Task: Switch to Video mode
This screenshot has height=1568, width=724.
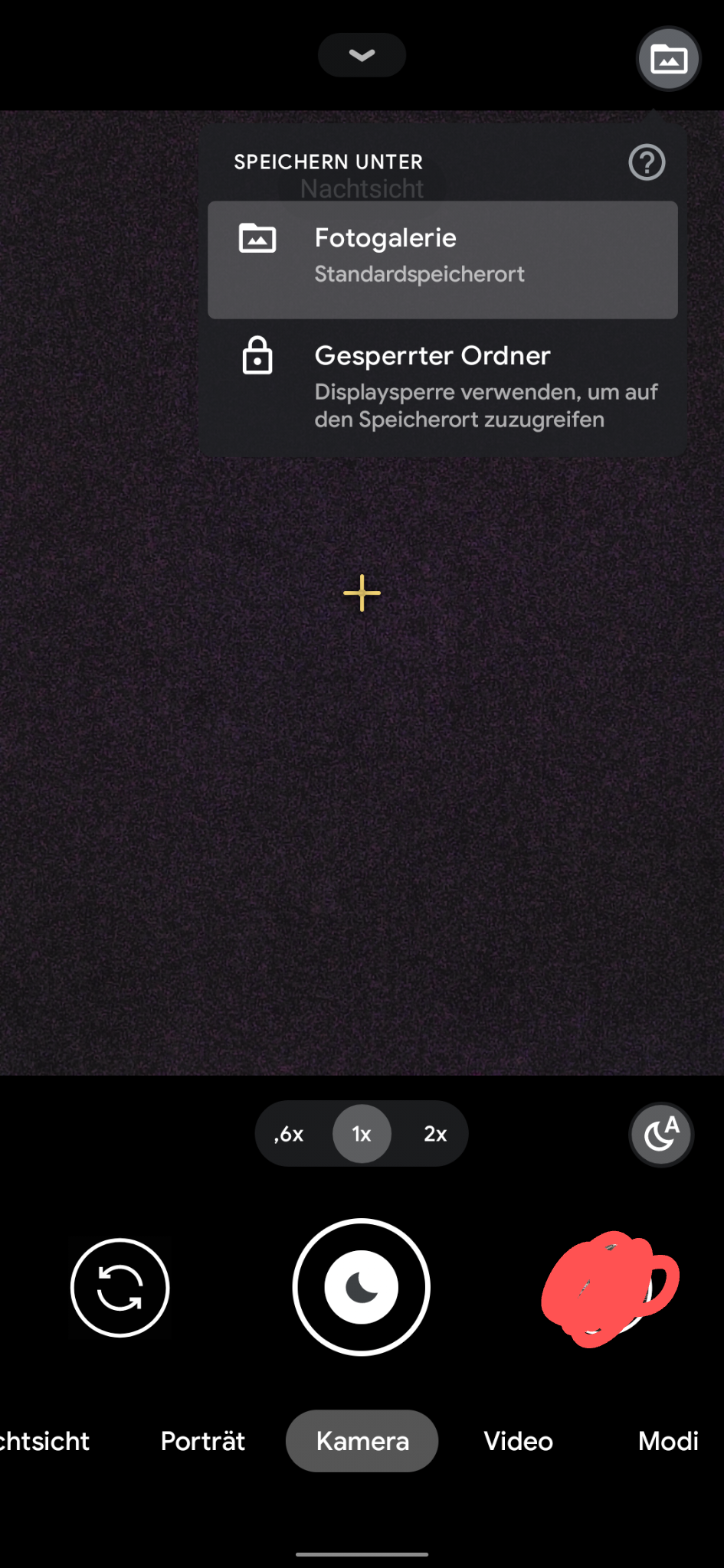Action: (518, 1441)
